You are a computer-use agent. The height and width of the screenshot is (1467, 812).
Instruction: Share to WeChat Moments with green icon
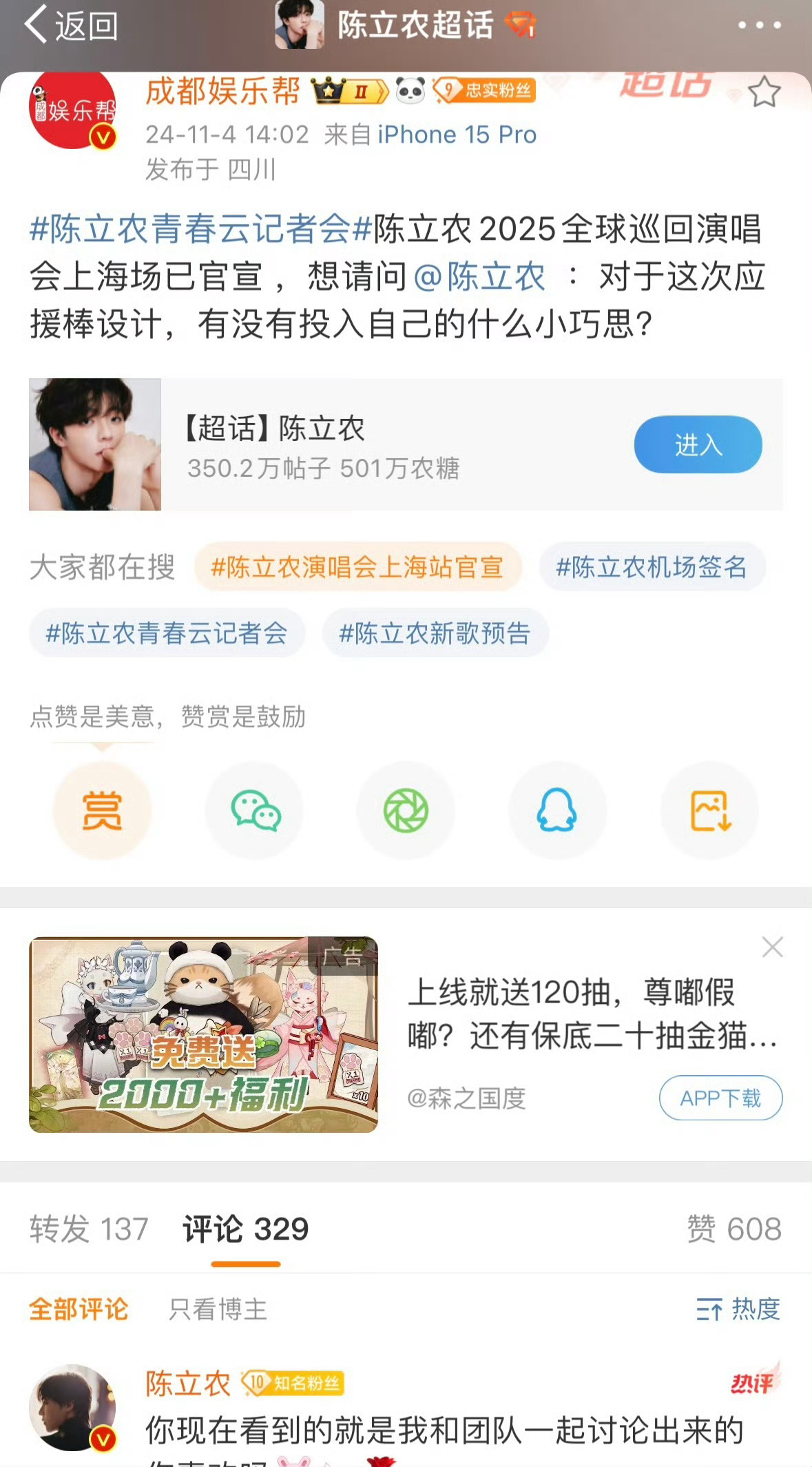[406, 811]
